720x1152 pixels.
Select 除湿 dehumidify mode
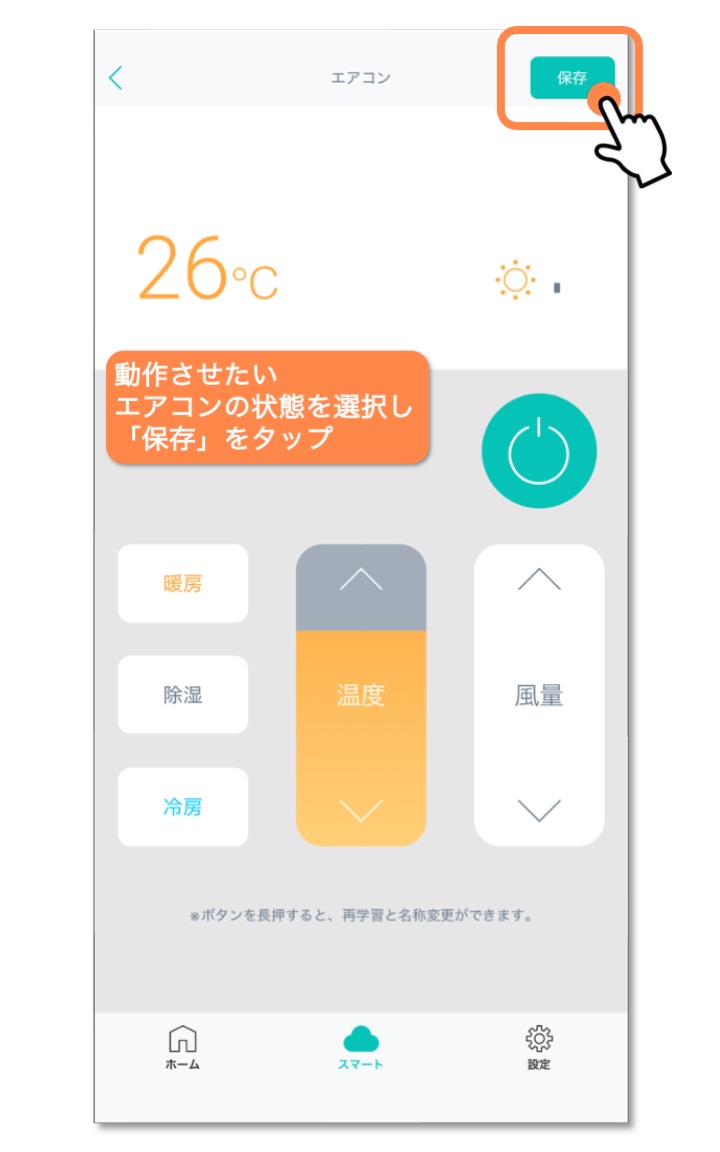183,695
